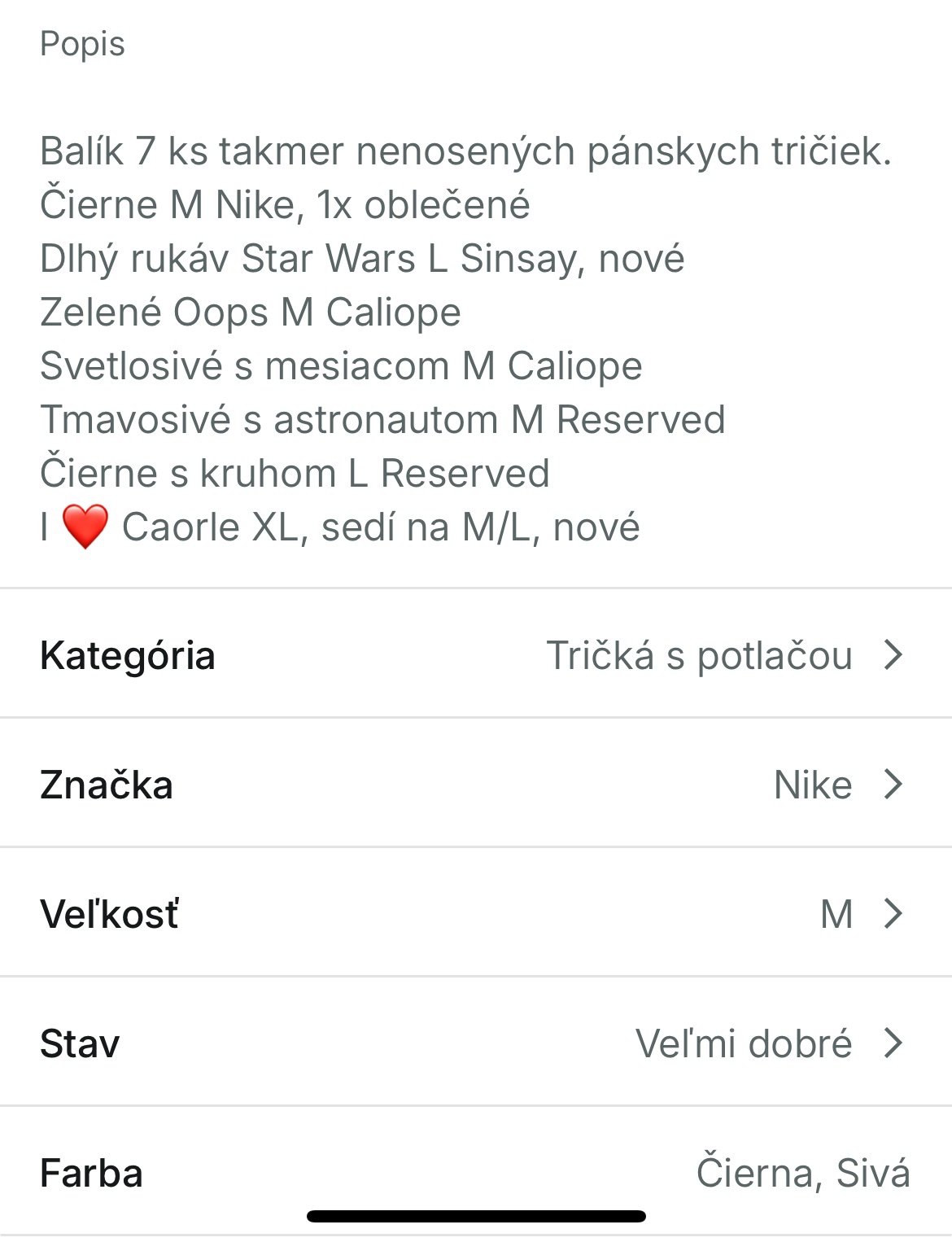Image resolution: width=952 pixels, height=1242 pixels.
Task: Open the Farba color selection
Action: pyautogui.click(x=476, y=1173)
